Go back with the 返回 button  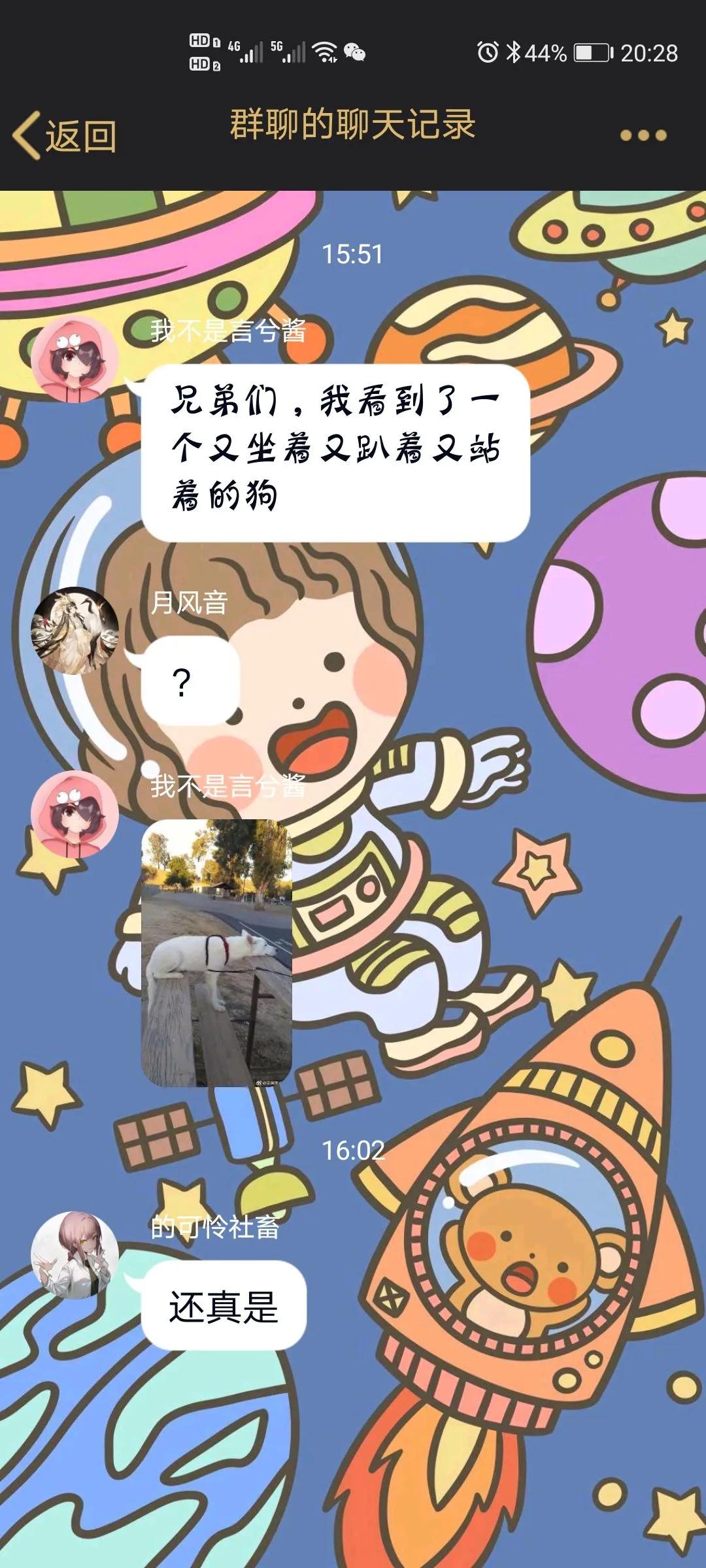click(65, 136)
